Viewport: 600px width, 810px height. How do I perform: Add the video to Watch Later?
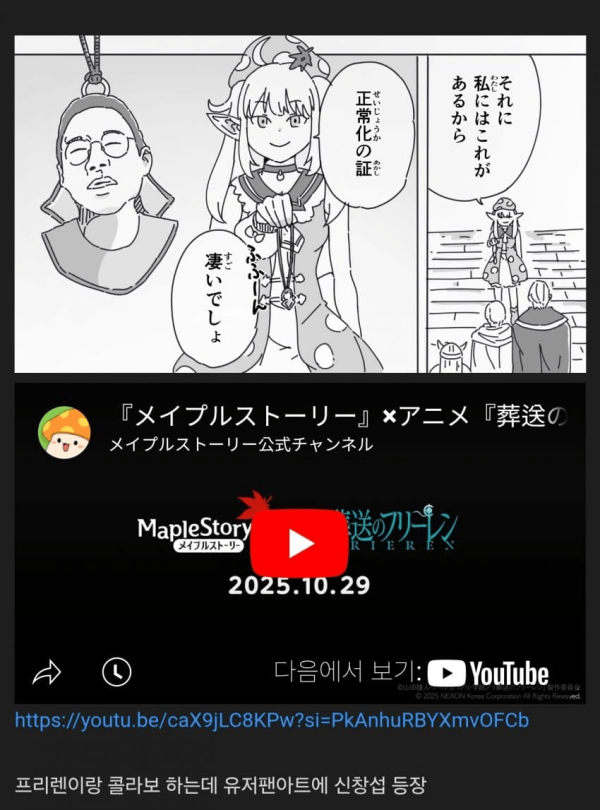point(117,672)
